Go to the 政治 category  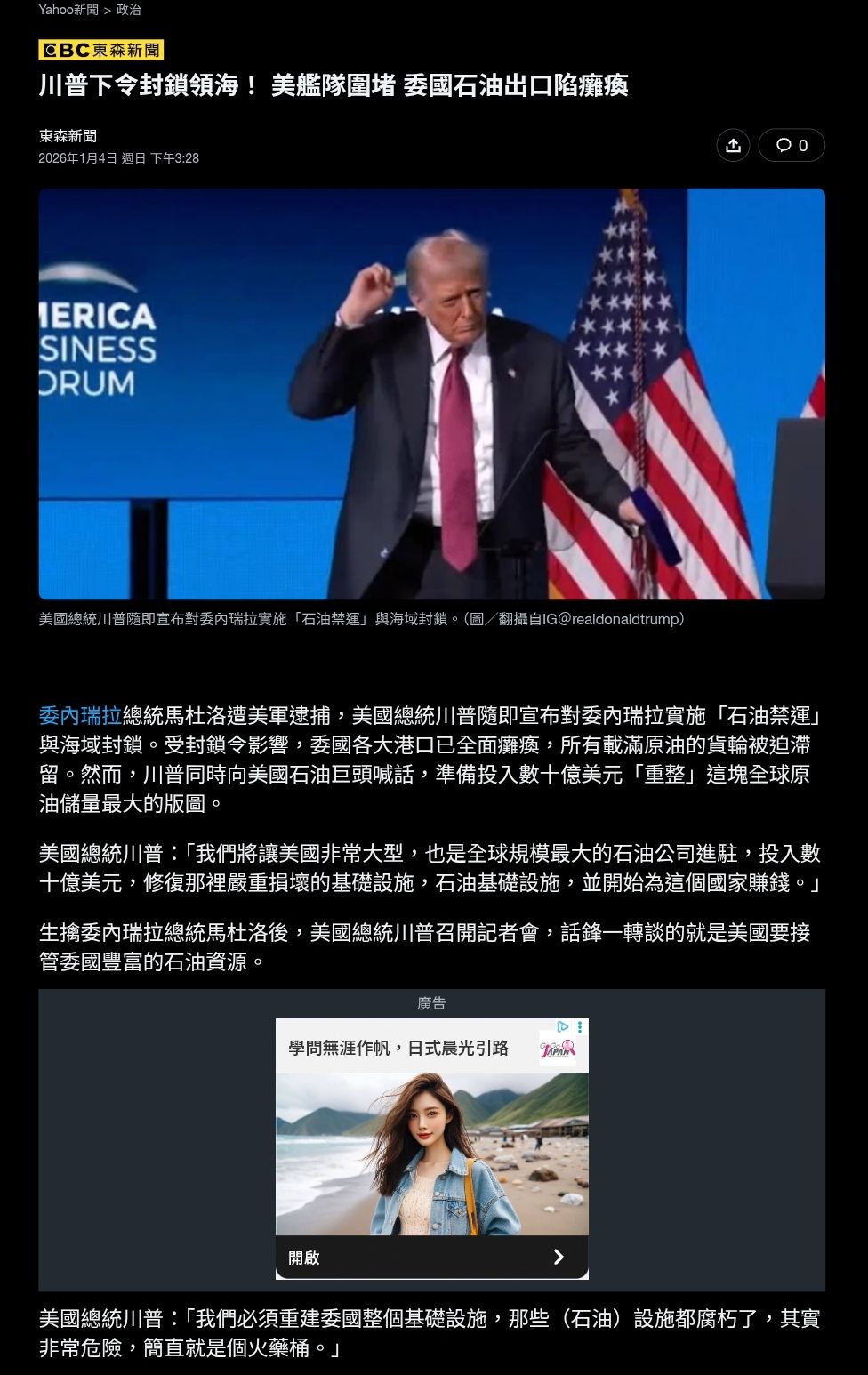129,10
